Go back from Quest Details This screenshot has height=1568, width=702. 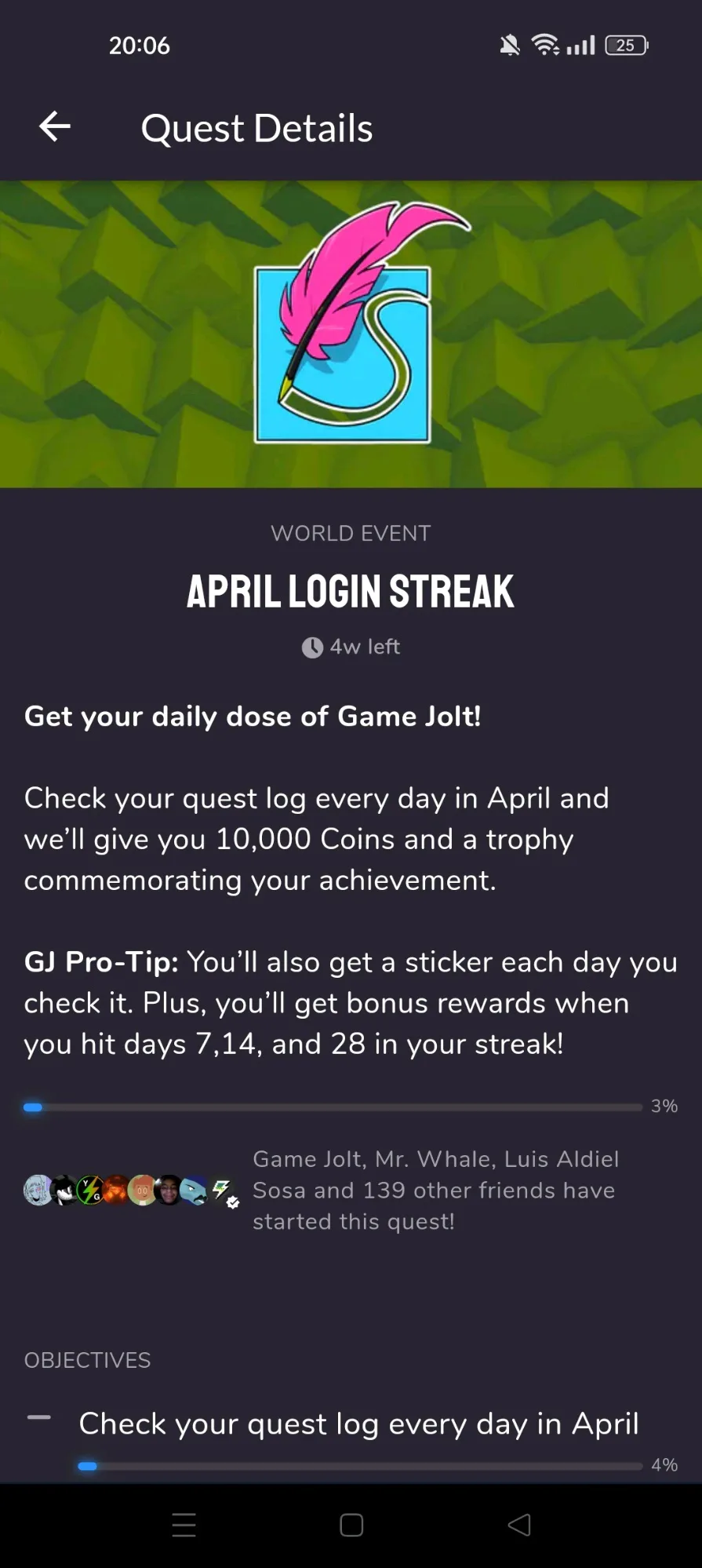click(x=55, y=127)
